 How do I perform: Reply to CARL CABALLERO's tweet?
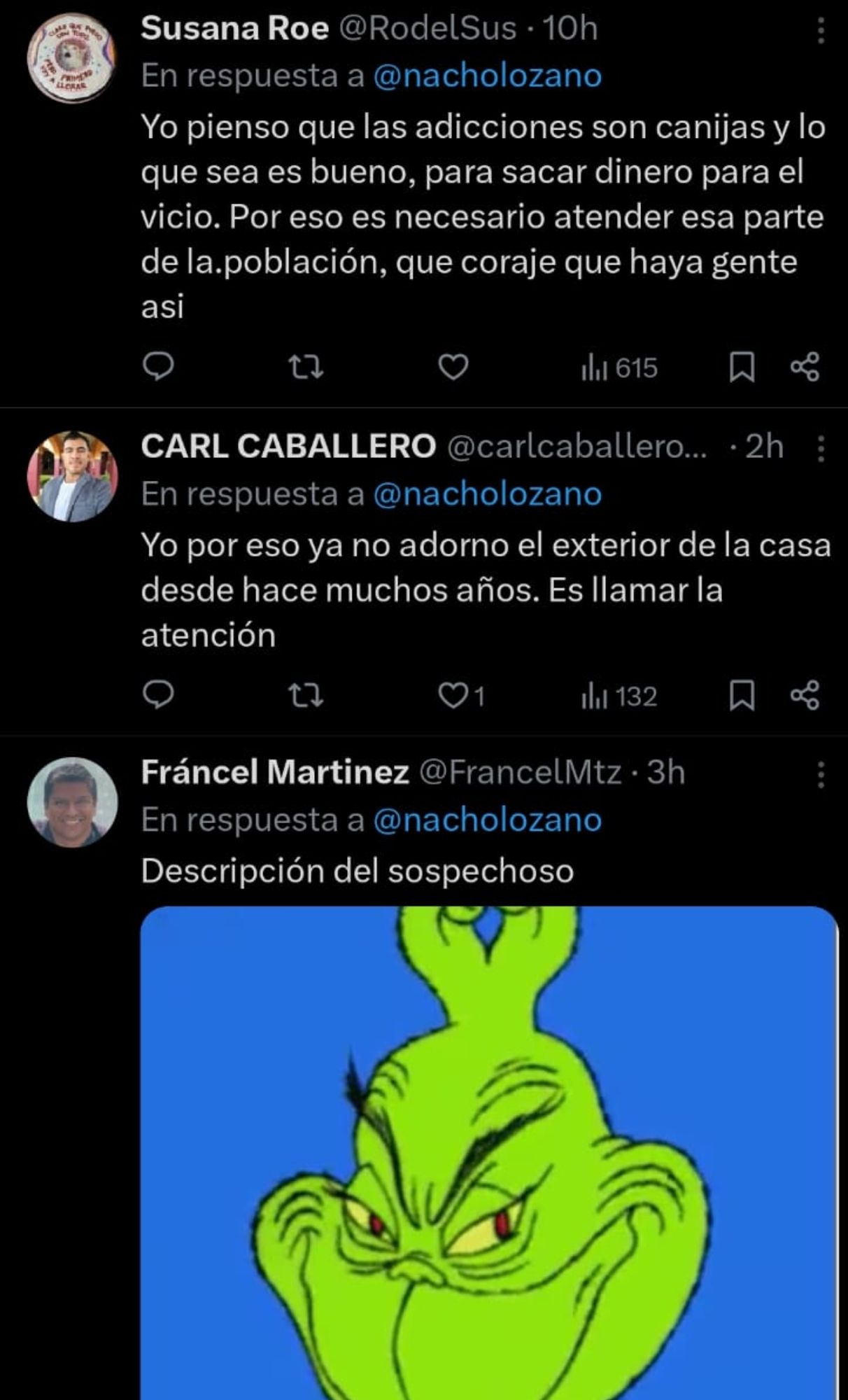coord(158,695)
